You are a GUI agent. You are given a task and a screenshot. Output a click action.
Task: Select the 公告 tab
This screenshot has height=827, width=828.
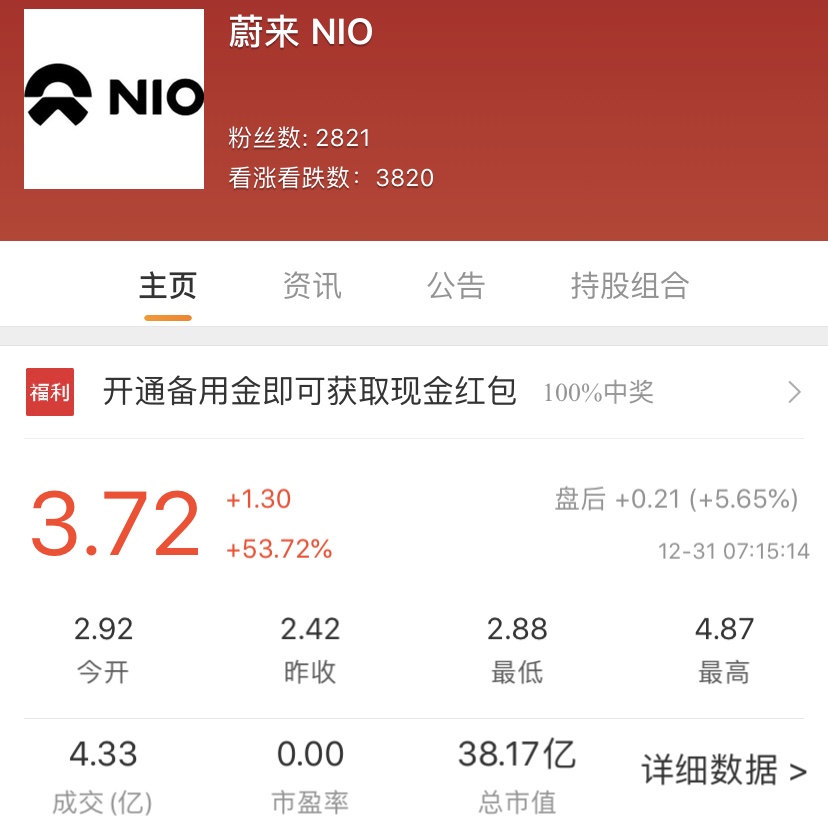(456, 286)
